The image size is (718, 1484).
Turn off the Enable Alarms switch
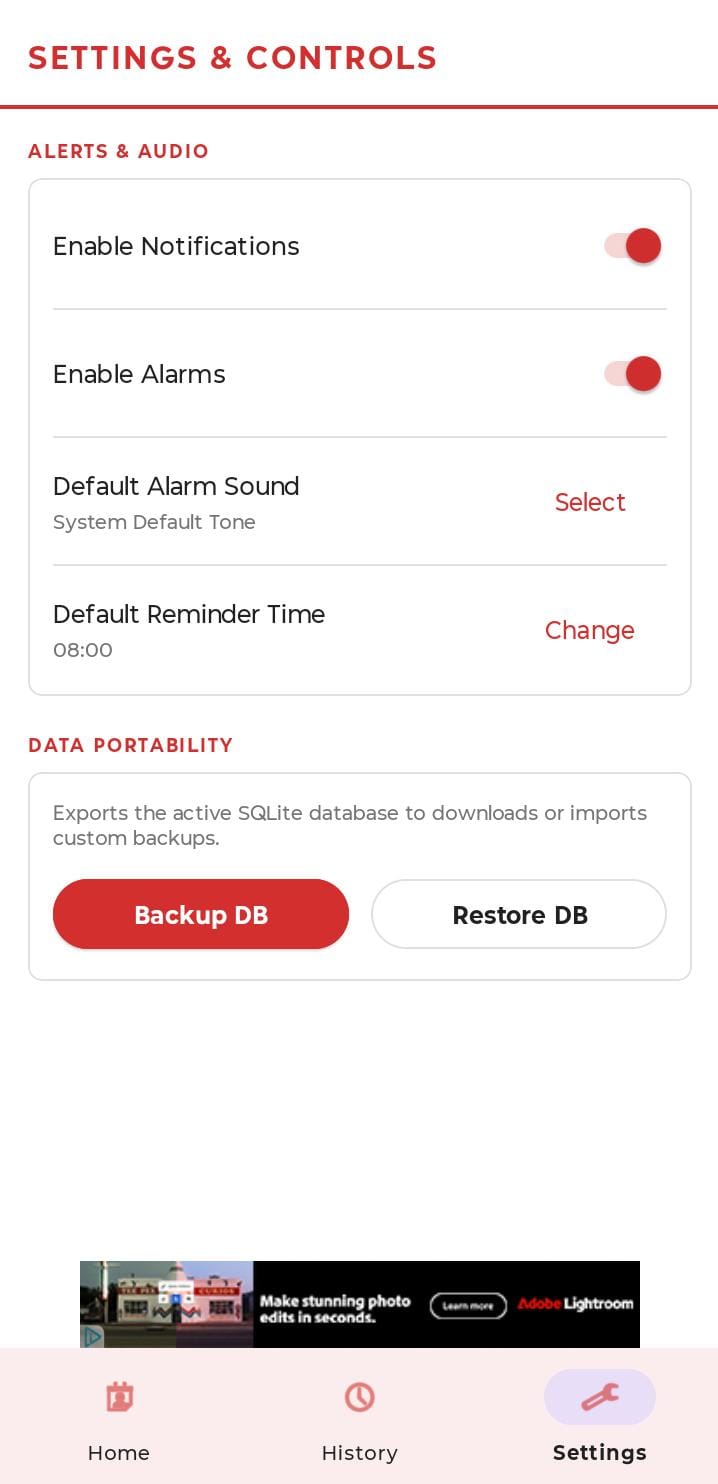(x=633, y=374)
